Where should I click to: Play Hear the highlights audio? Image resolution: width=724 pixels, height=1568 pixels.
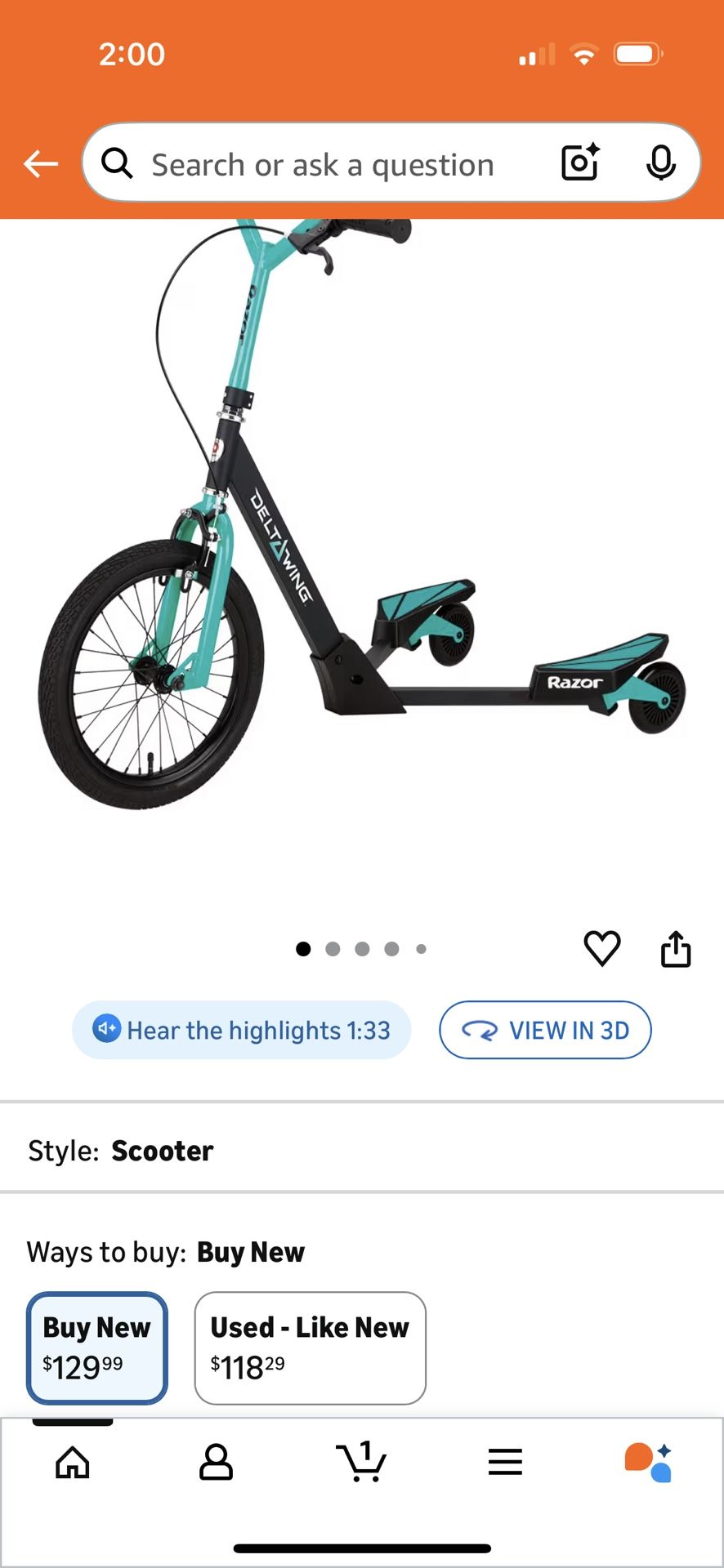click(242, 1030)
